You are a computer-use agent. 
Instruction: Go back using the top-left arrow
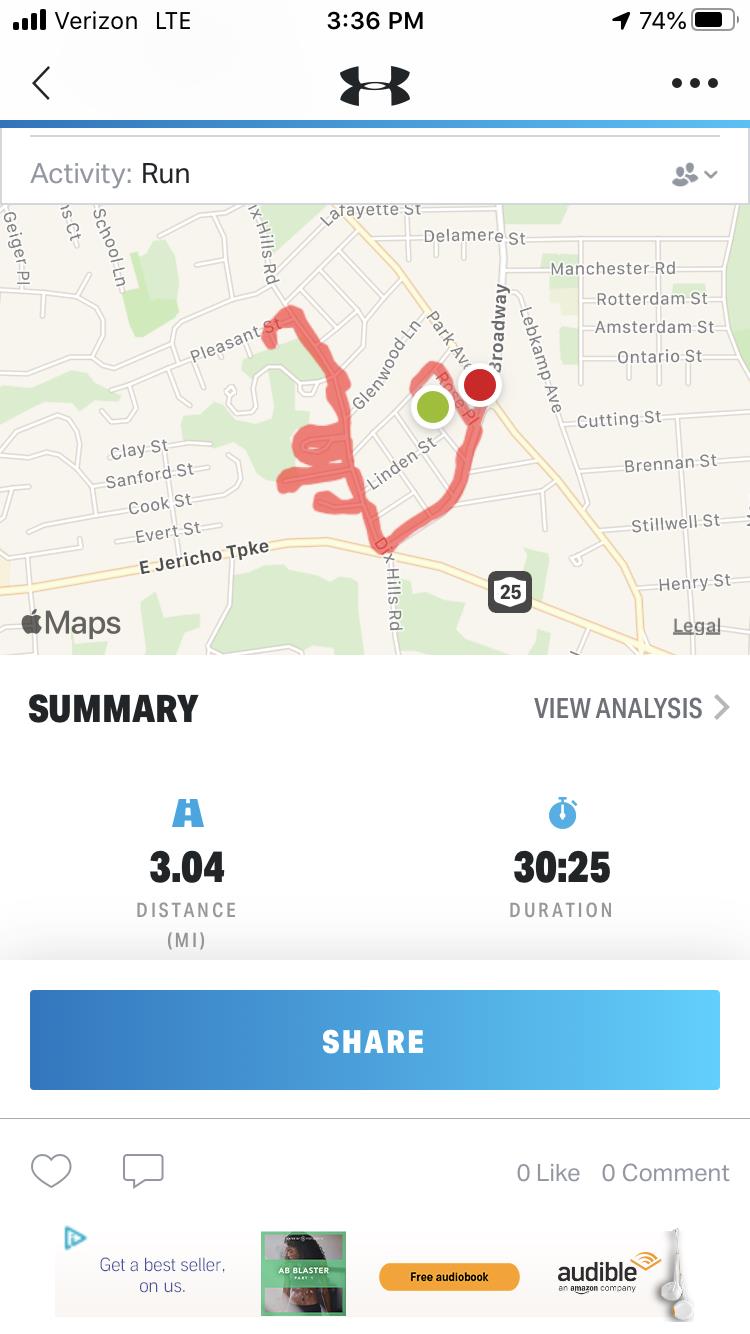pyautogui.click(x=41, y=83)
